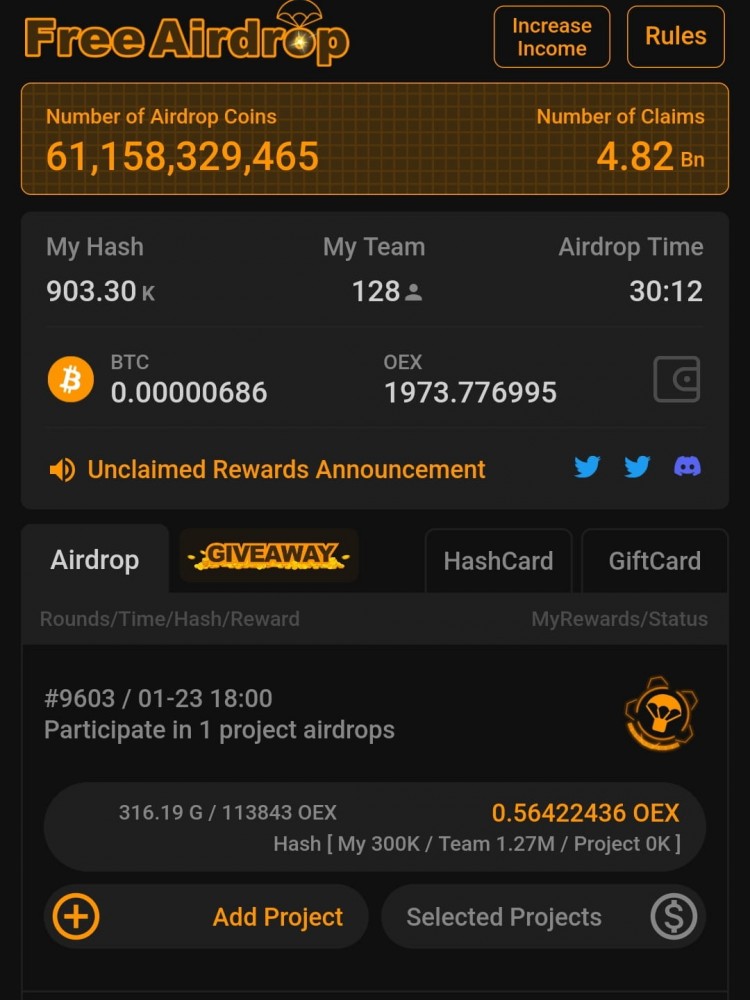Viewport: 750px width, 1000px height.
Task: Switch to the Airdrop tab
Action: (x=95, y=560)
